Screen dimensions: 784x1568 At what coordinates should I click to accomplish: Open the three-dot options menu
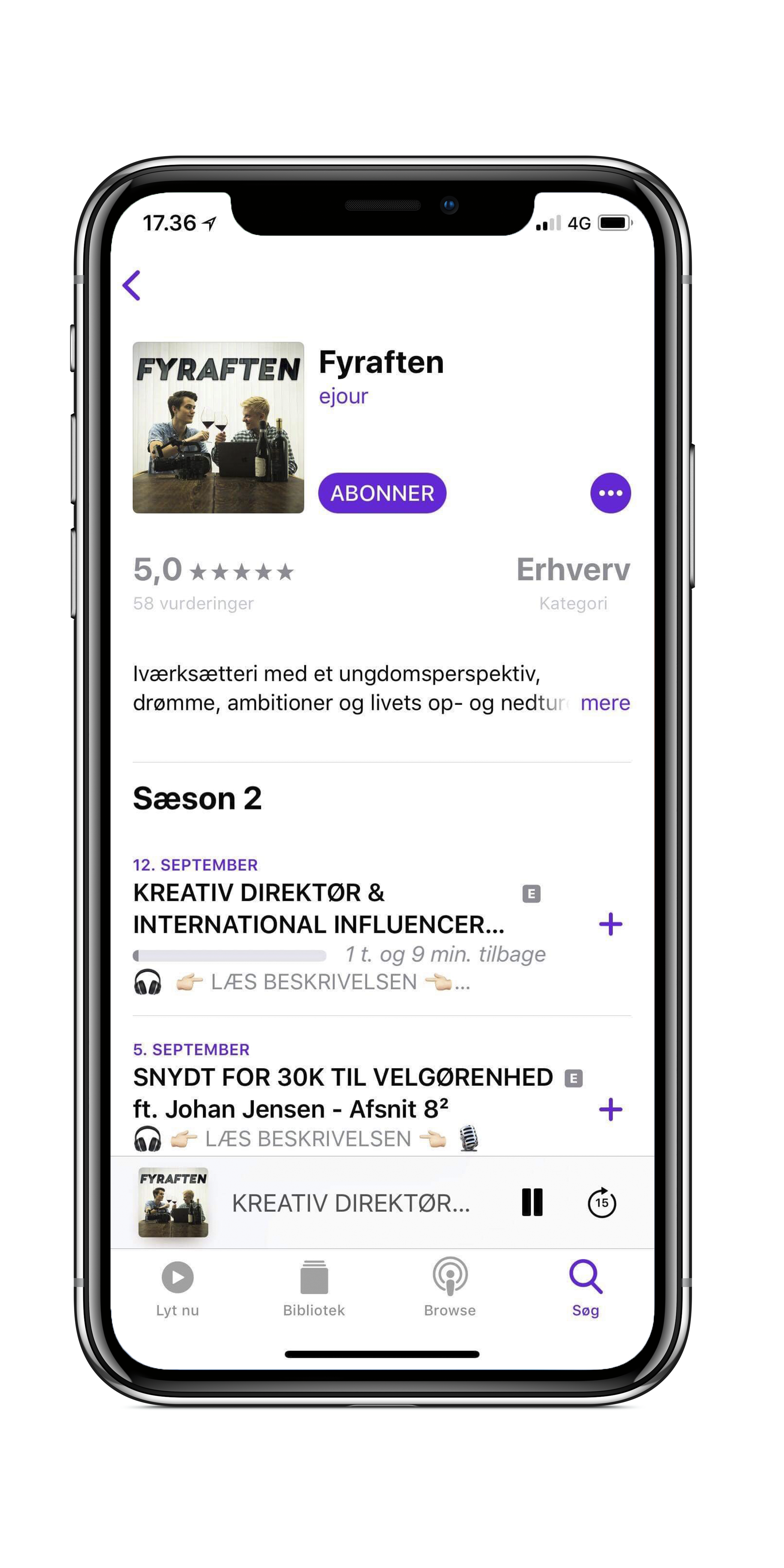click(610, 493)
